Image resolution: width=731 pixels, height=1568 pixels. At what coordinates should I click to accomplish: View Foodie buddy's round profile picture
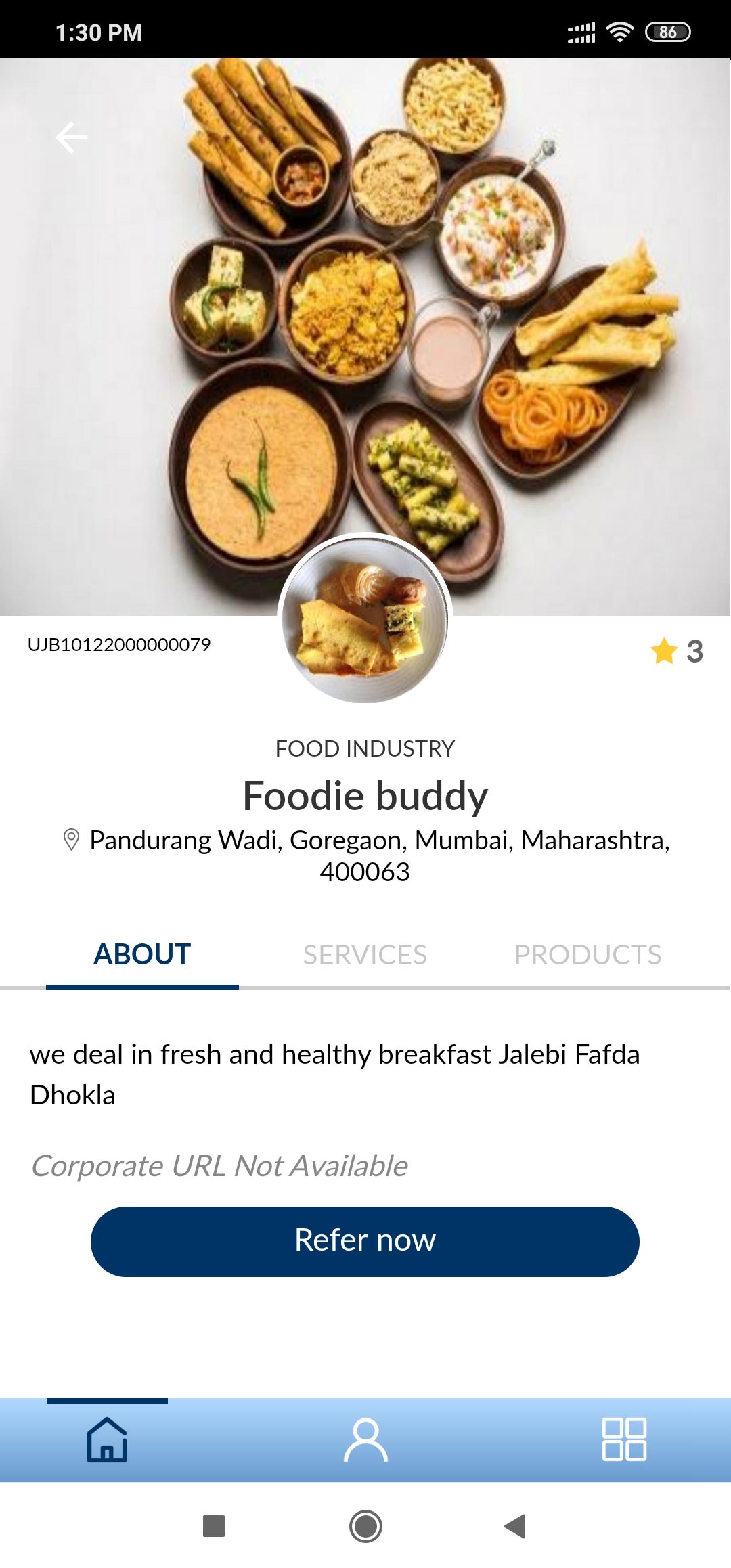coord(365,619)
